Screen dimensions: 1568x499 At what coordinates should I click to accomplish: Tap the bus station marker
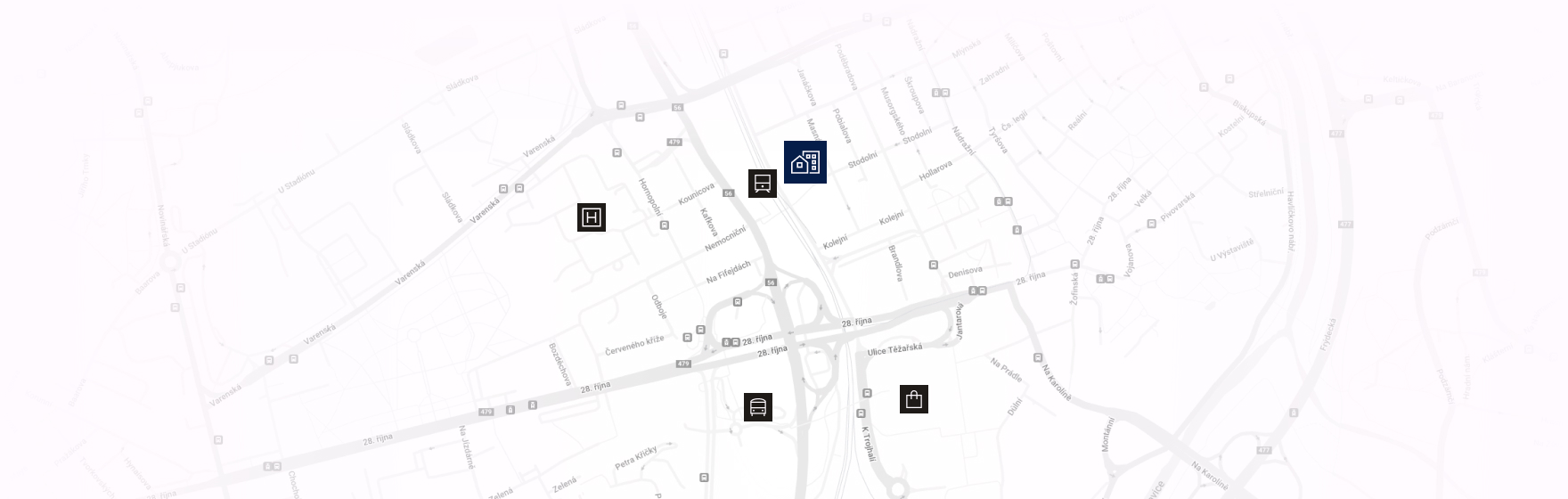pyautogui.click(x=757, y=407)
